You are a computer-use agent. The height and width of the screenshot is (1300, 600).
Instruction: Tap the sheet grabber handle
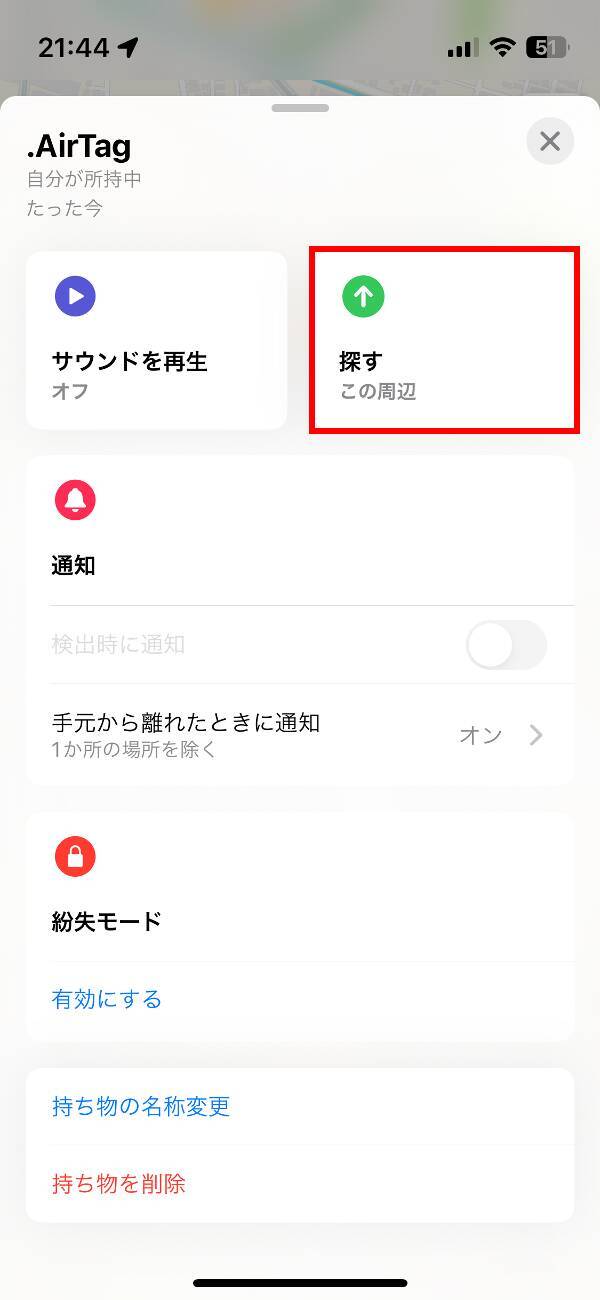300,108
